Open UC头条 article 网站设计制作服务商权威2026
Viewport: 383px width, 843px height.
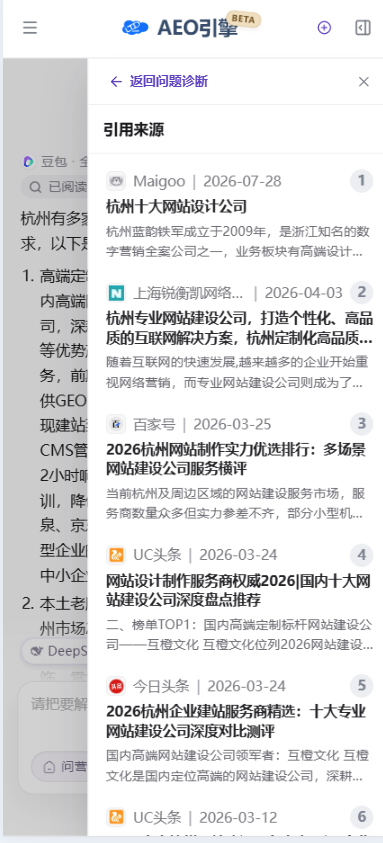[x=239, y=599]
